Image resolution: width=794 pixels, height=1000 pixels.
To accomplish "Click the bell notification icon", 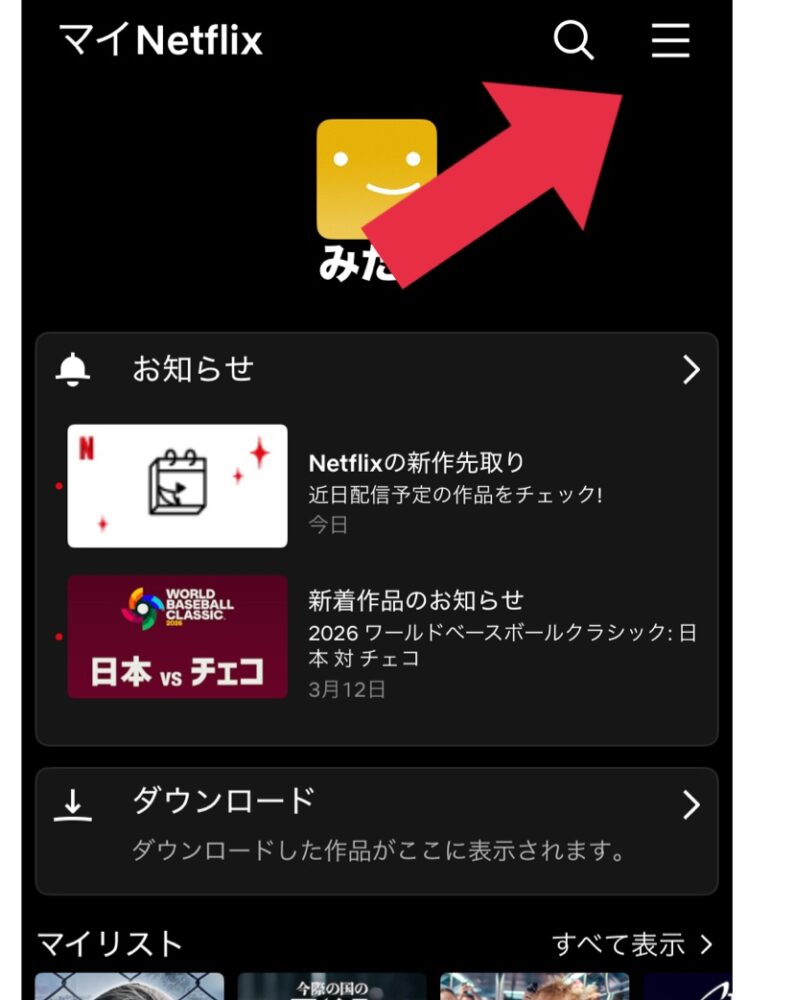I will click(x=70, y=369).
